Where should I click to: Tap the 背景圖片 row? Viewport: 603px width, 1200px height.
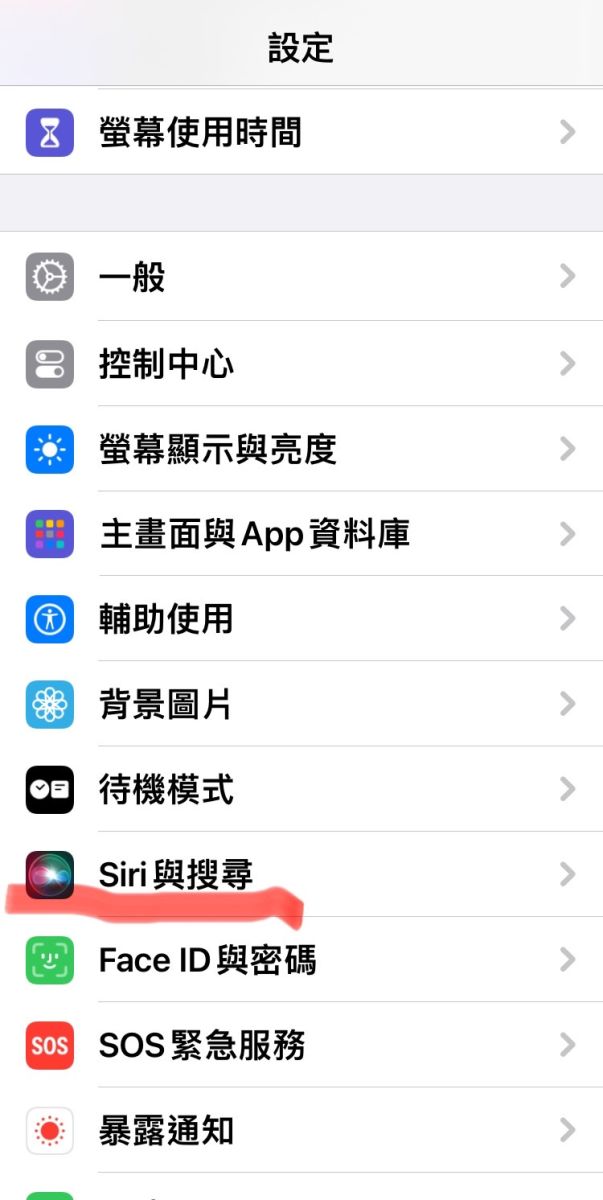tap(301, 703)
